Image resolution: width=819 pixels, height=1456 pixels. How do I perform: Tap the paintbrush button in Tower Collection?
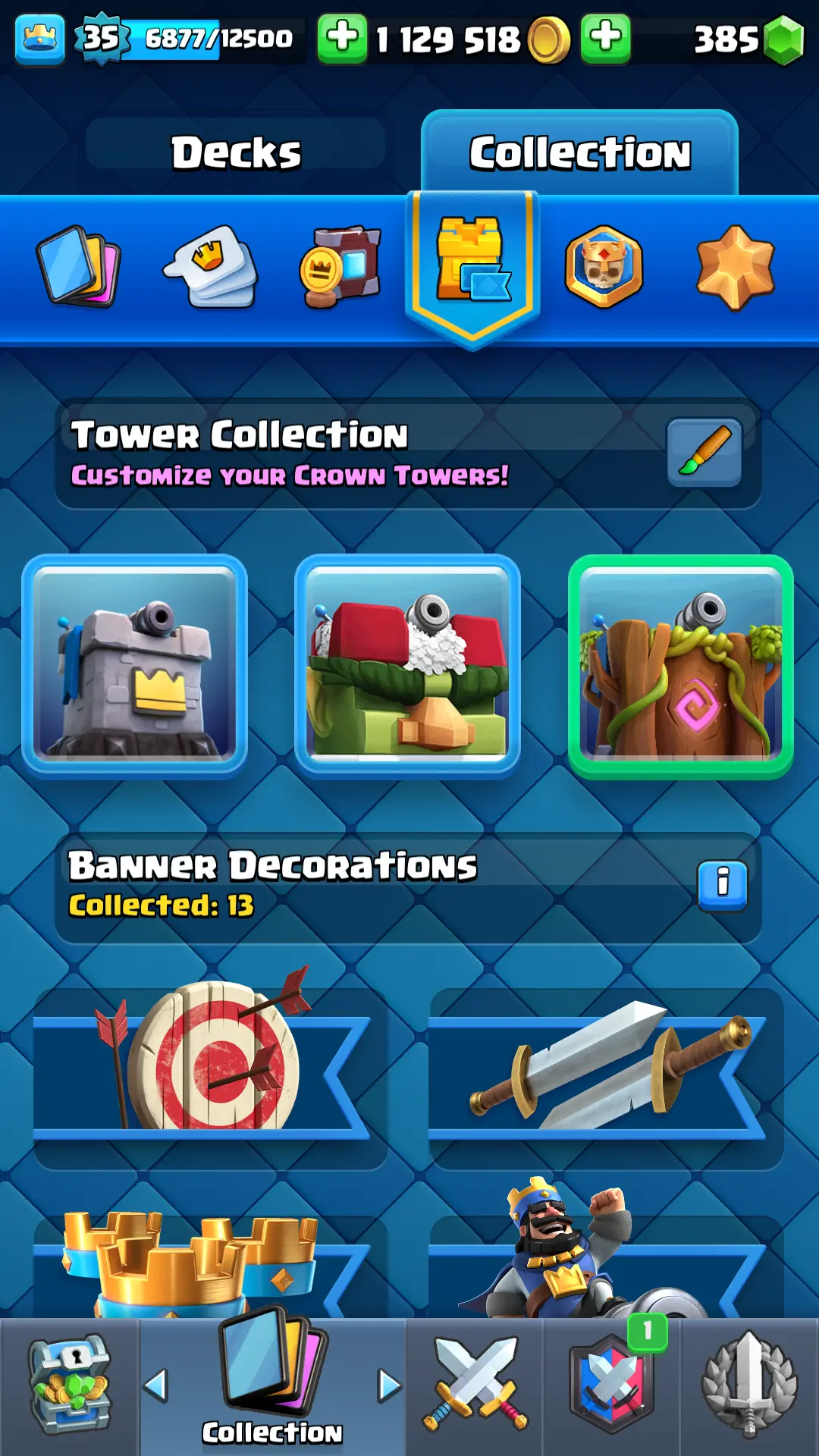[x=704, y=452]
